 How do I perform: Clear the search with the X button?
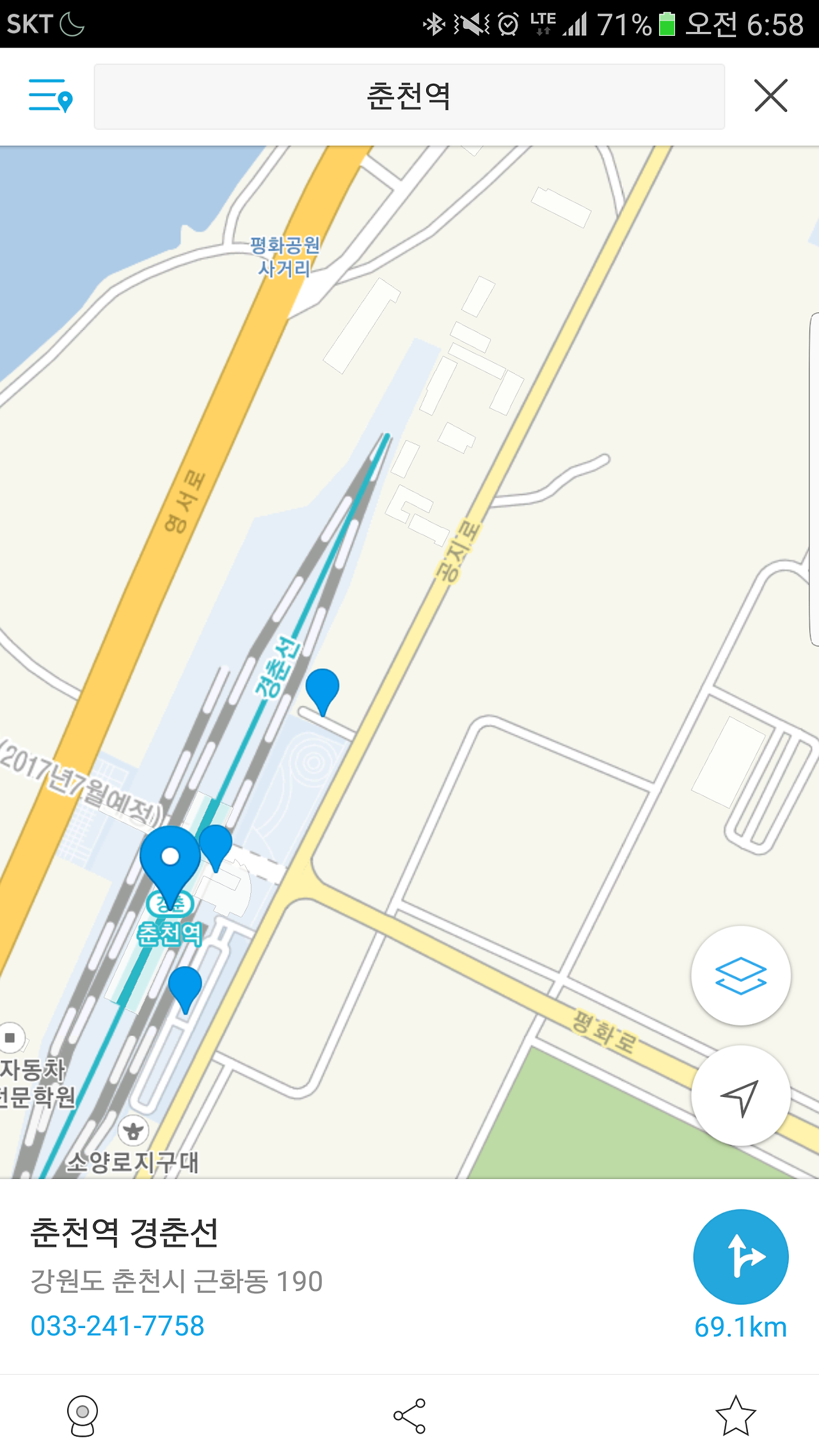click(770, 96)
